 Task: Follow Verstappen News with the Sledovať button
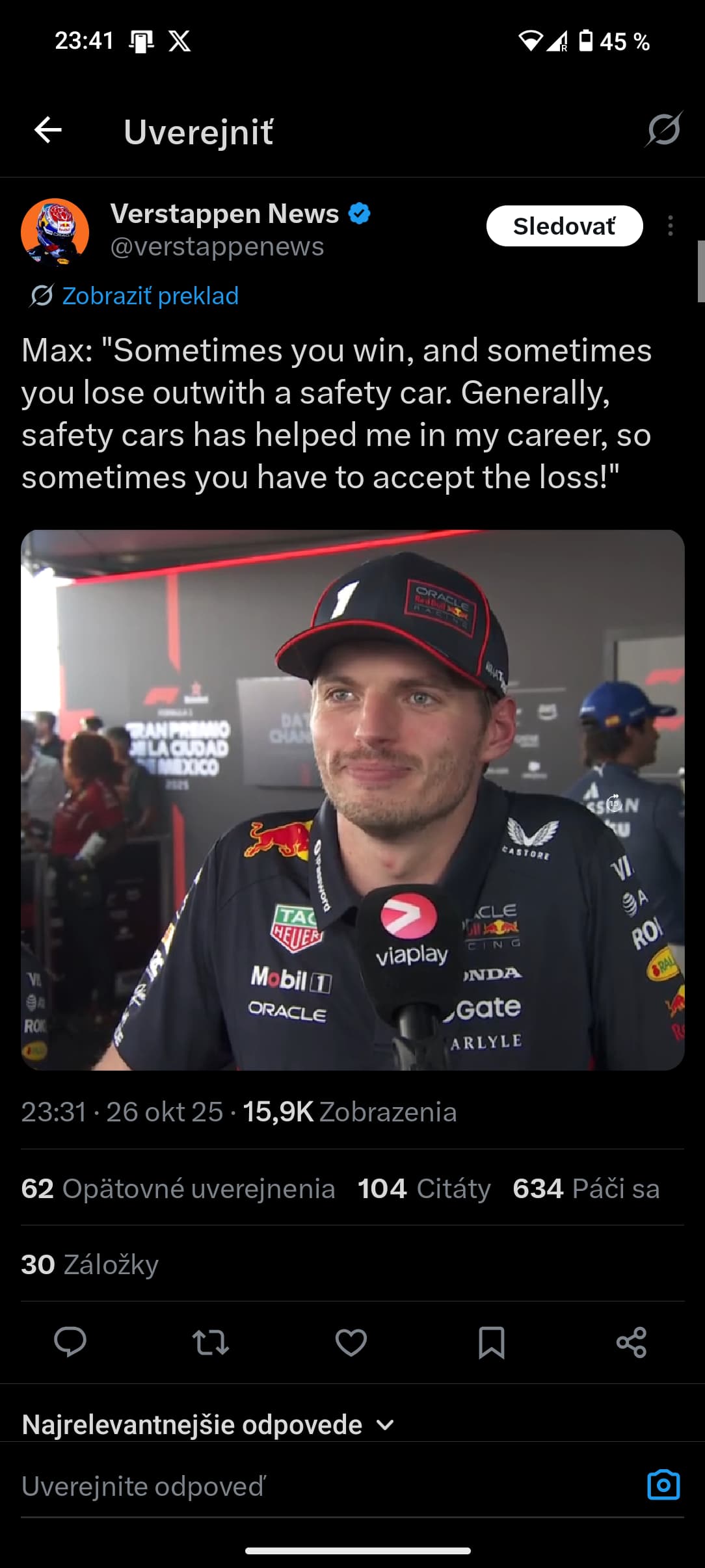[x=564, y=226]
